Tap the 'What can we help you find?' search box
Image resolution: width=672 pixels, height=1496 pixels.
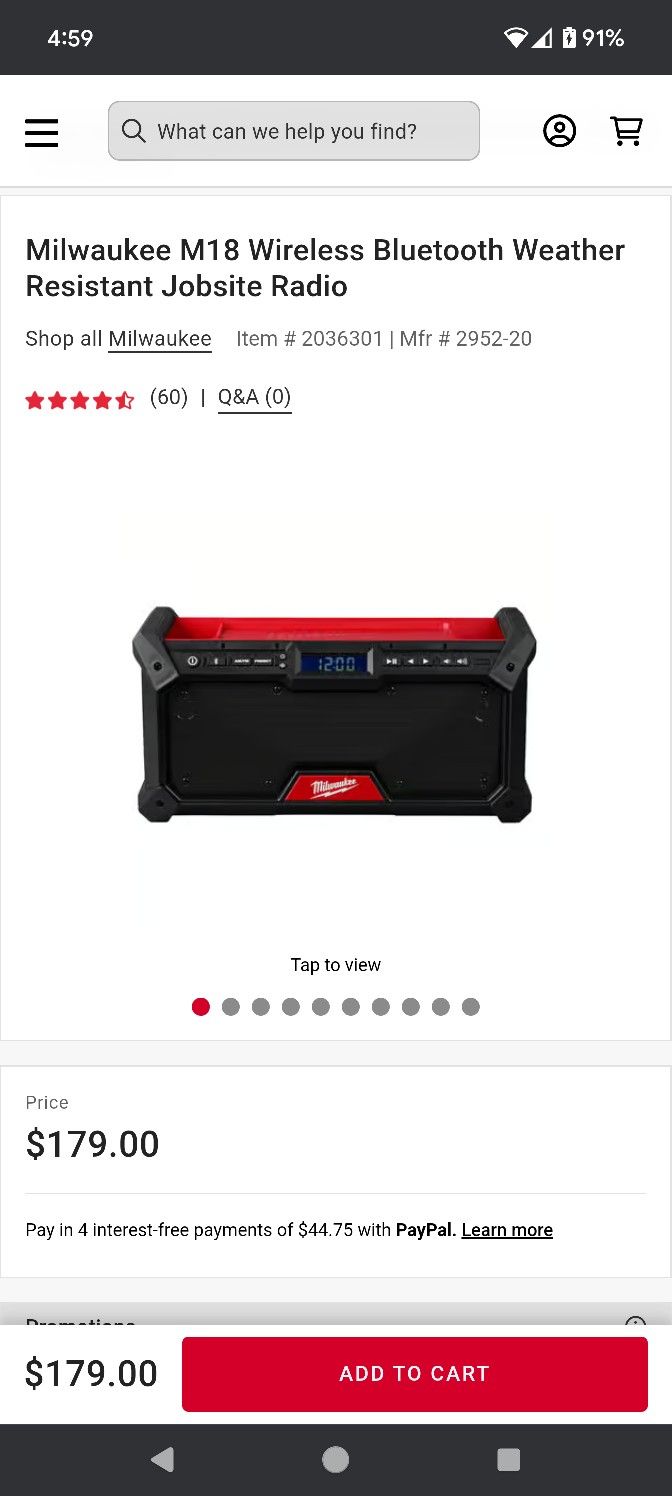tap(294, 131)
